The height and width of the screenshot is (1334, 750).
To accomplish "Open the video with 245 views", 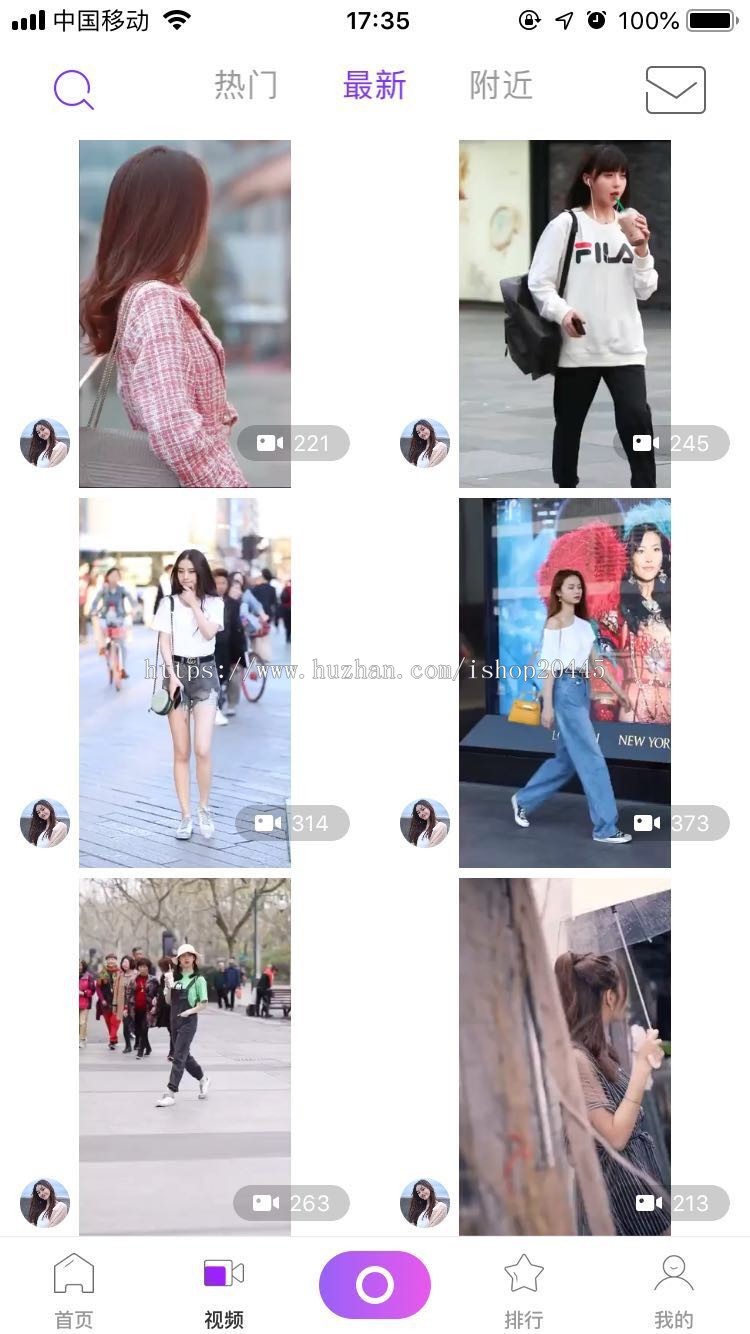I will click(565, 313).
